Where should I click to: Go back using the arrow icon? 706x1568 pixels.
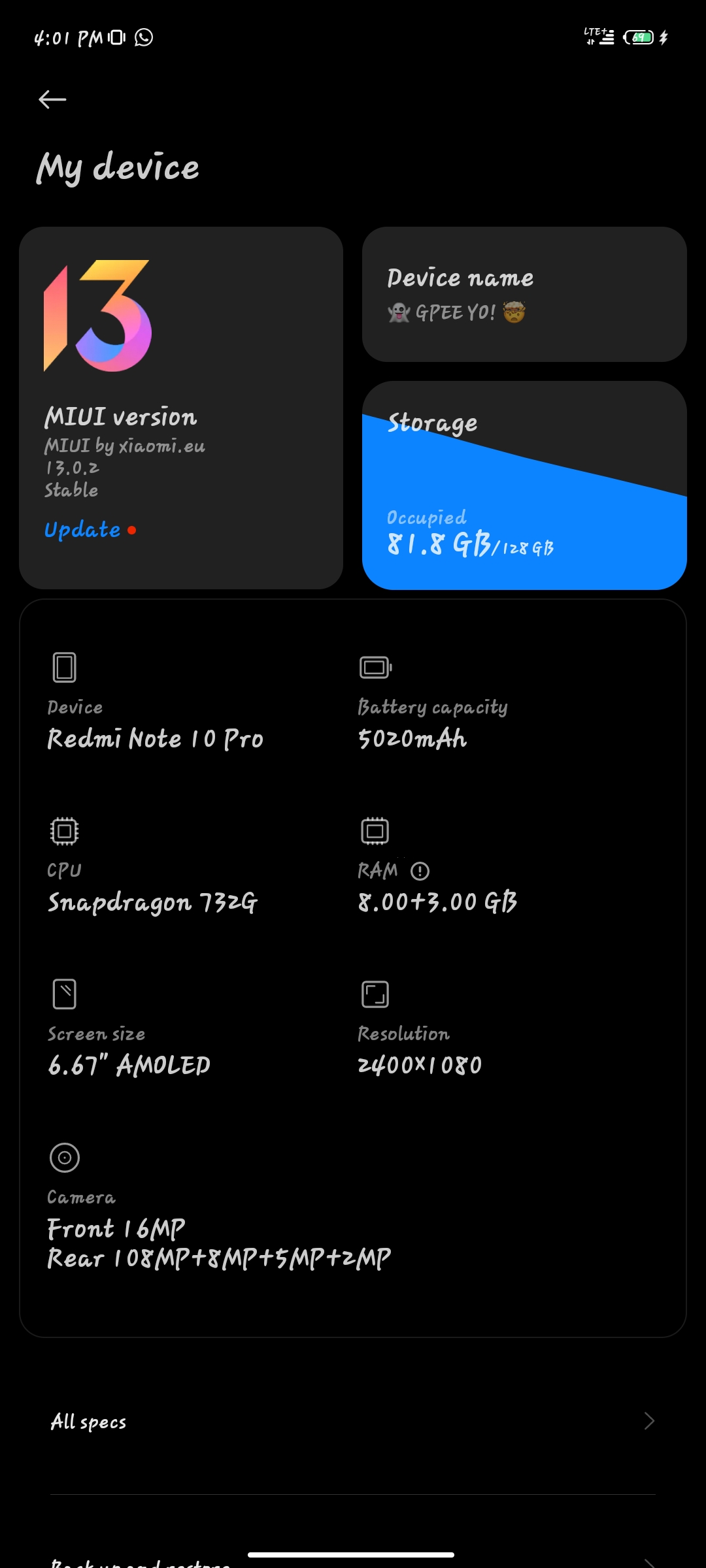(52, 99)
